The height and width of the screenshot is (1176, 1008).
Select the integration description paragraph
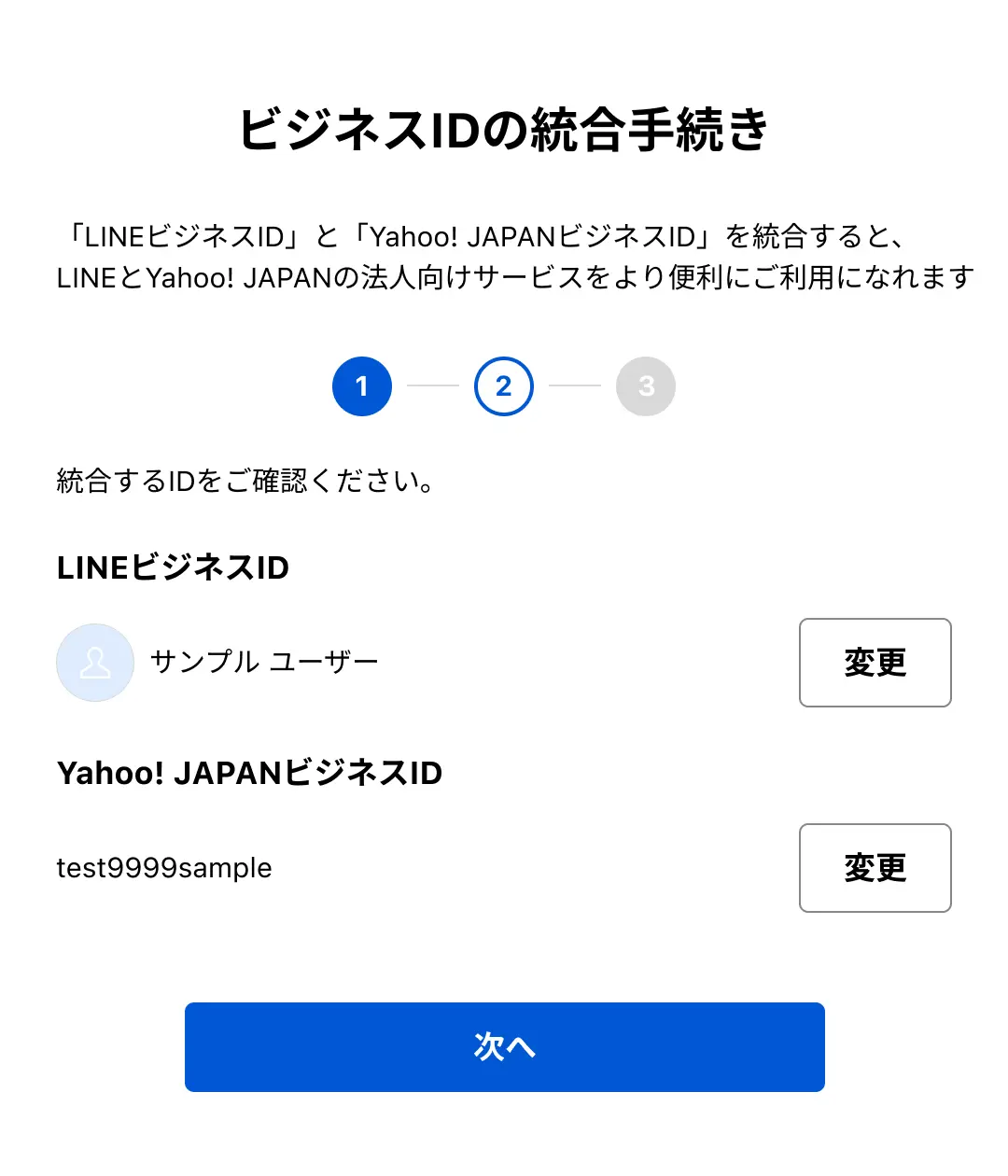tap(504, 256)
